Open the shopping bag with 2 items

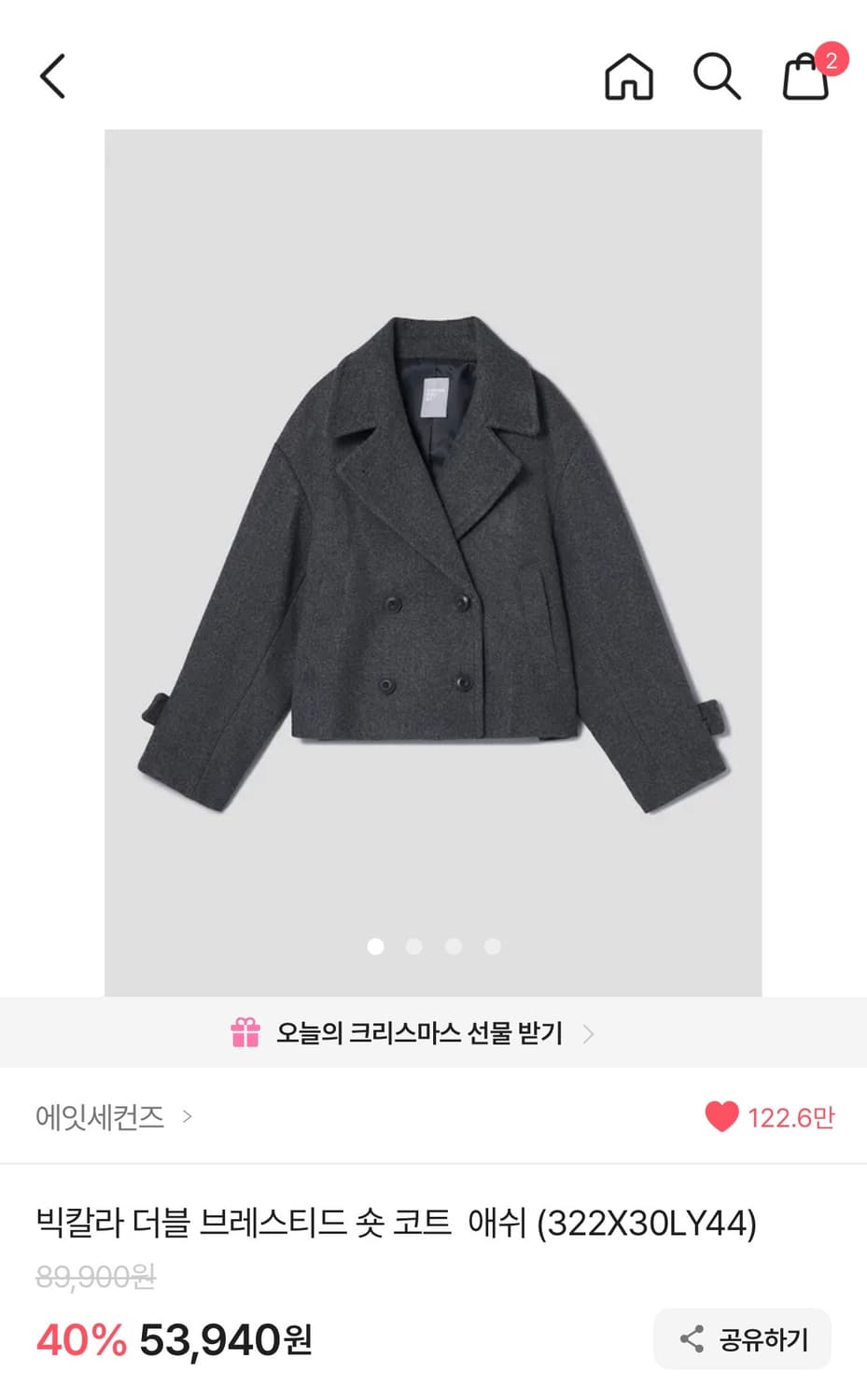tap(804, 79)
